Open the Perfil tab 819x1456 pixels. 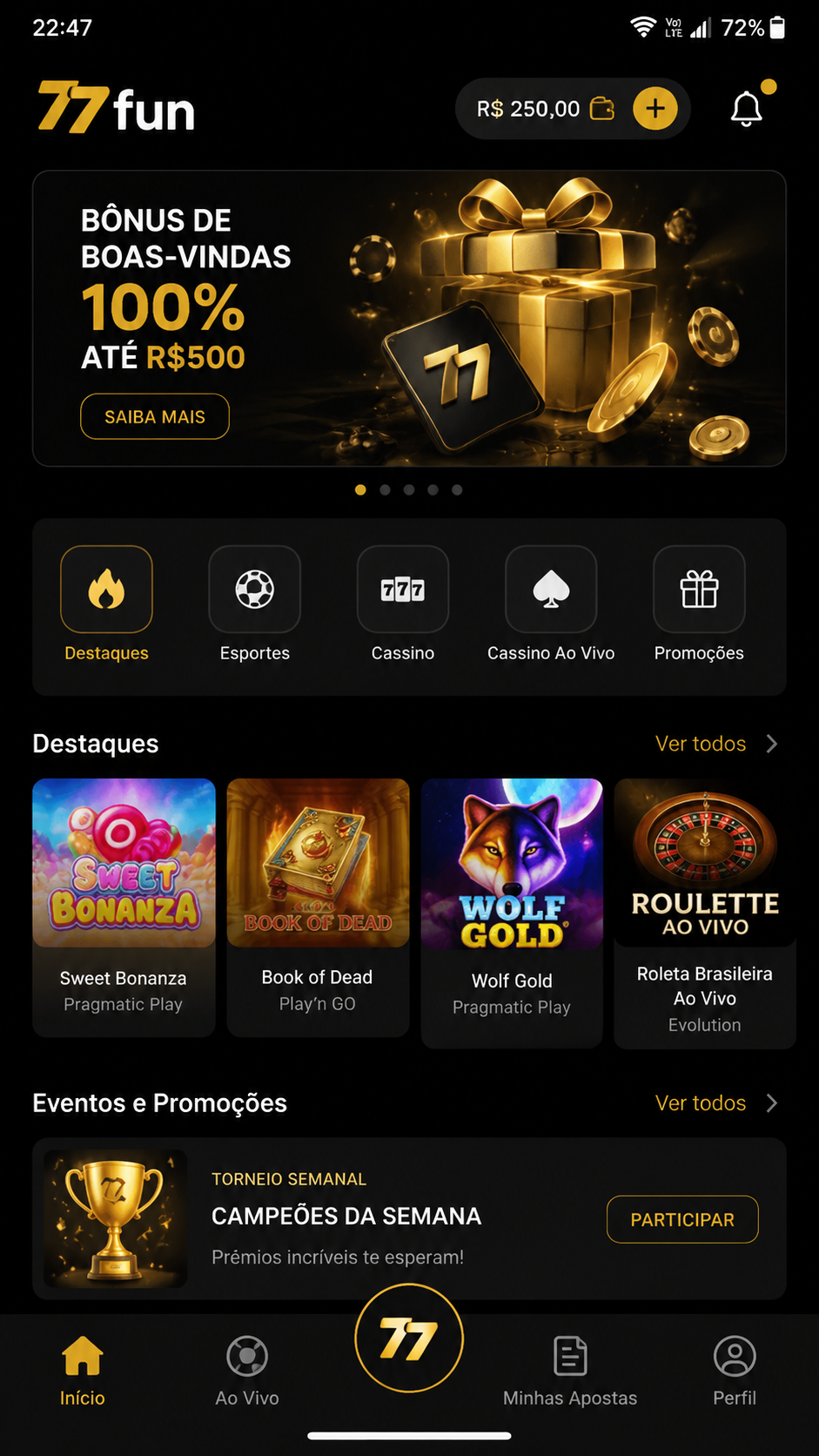735,1372
